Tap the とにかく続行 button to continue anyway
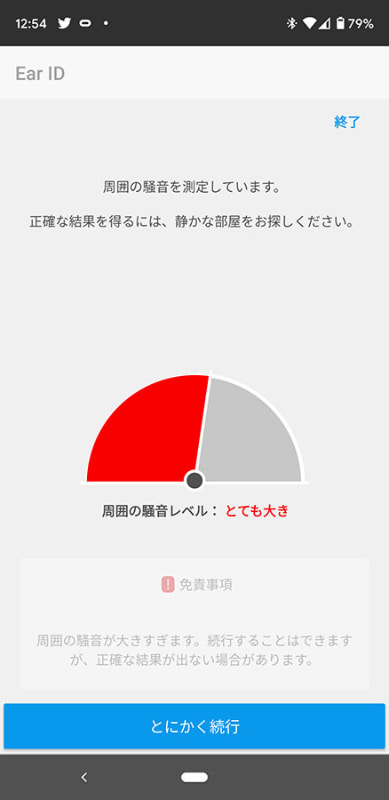Screen dimensions: 389x800 click(194, 727)
